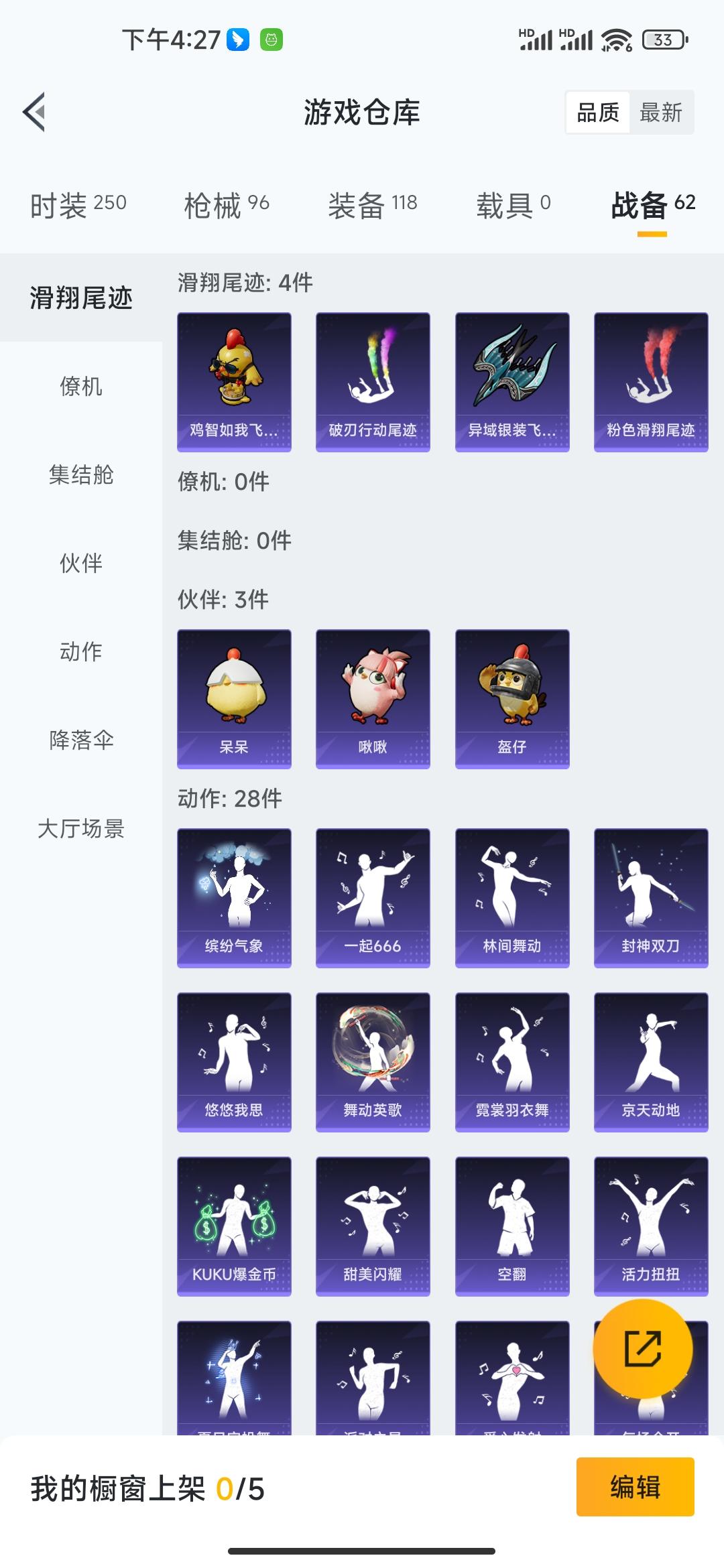Select the 异域银装飞 glide trail
724x1568 pixels.
(511, 380)
